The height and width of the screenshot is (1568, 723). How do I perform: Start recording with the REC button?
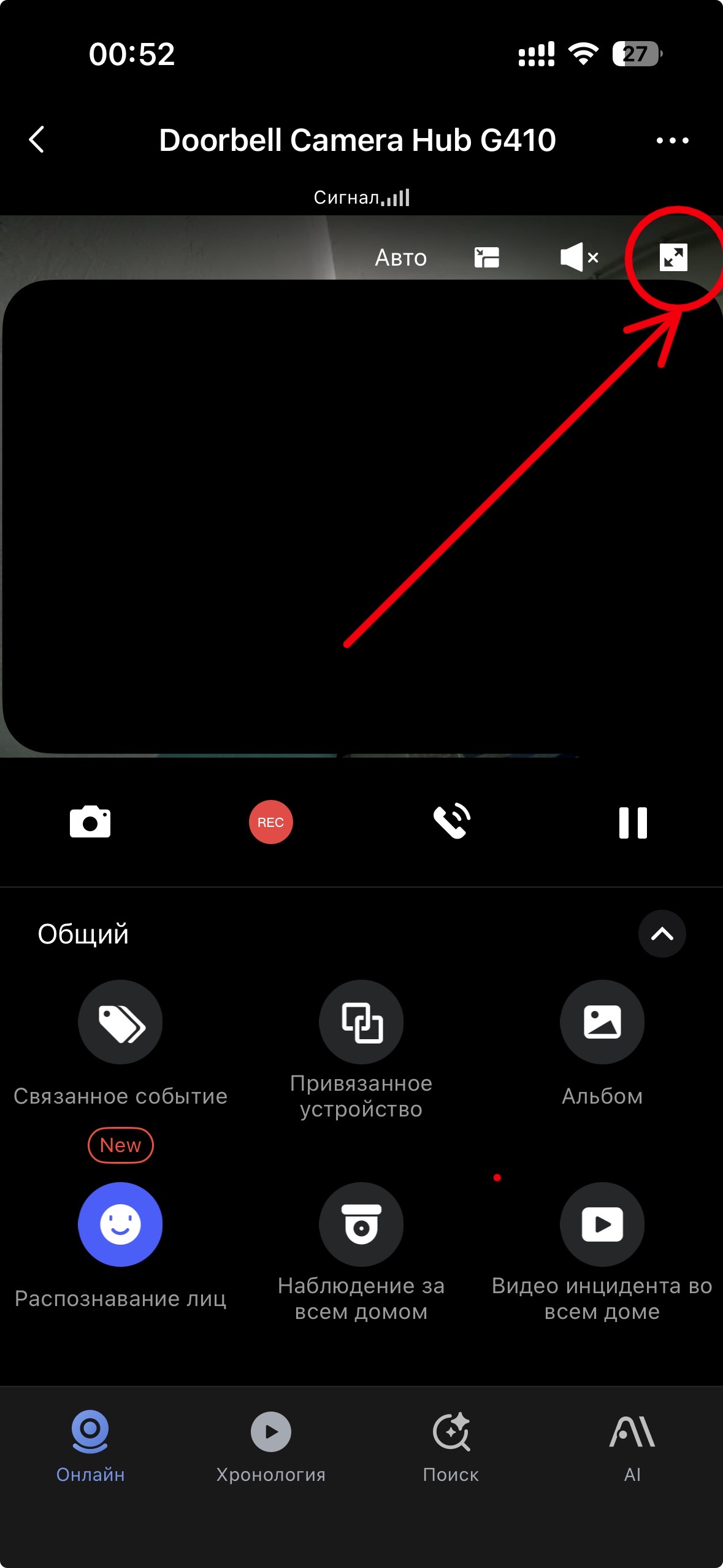pos(270,822)
